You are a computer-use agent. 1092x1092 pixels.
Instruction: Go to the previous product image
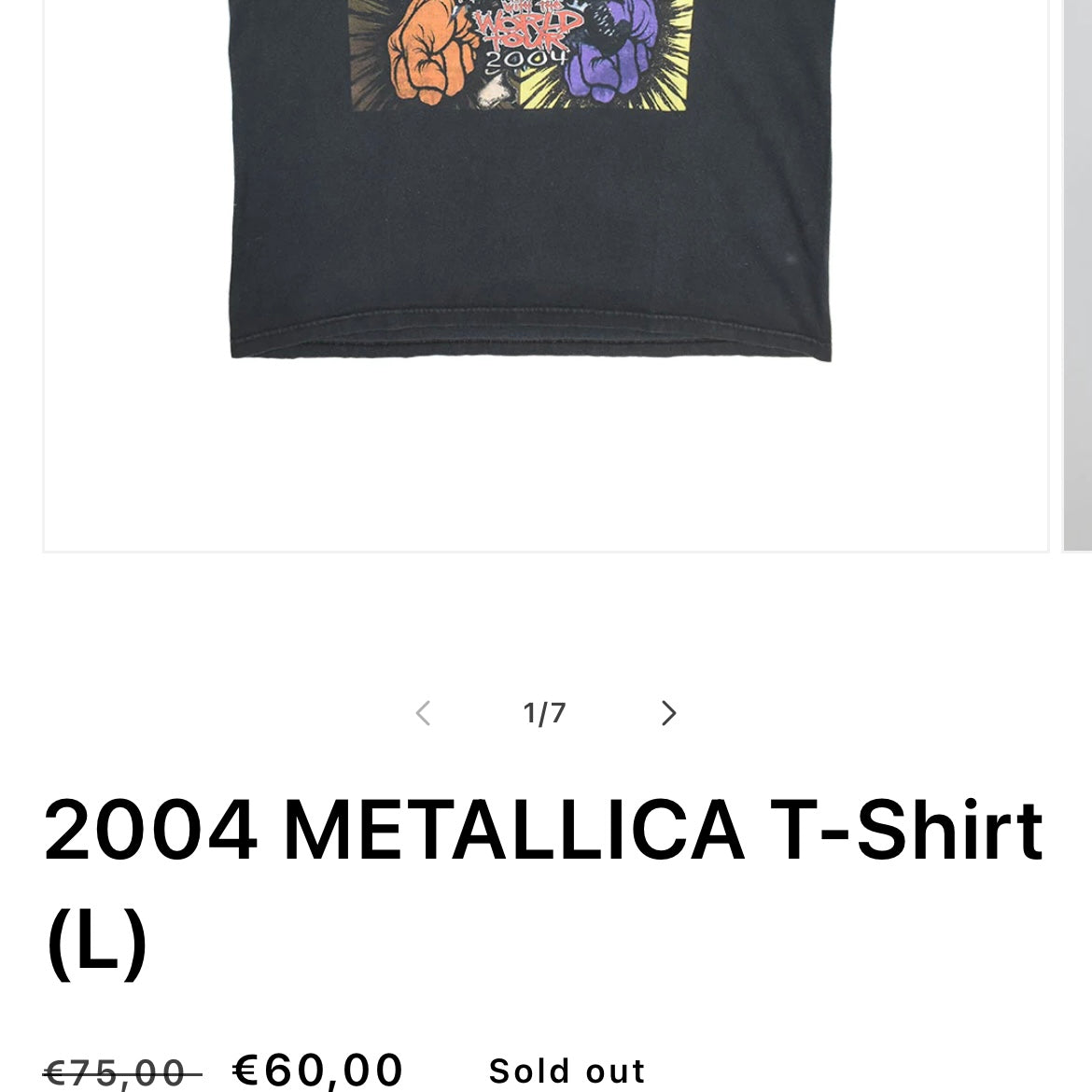(x=423, y=713)
